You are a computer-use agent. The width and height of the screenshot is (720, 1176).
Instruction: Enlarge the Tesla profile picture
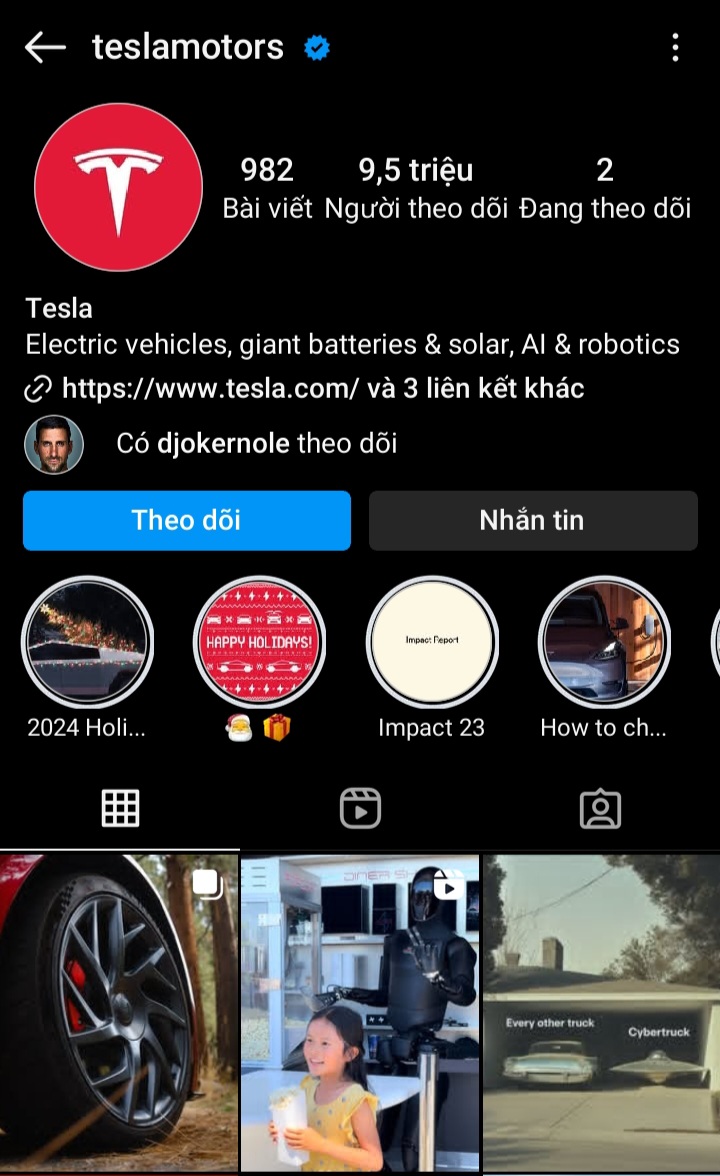pos(118,187)
